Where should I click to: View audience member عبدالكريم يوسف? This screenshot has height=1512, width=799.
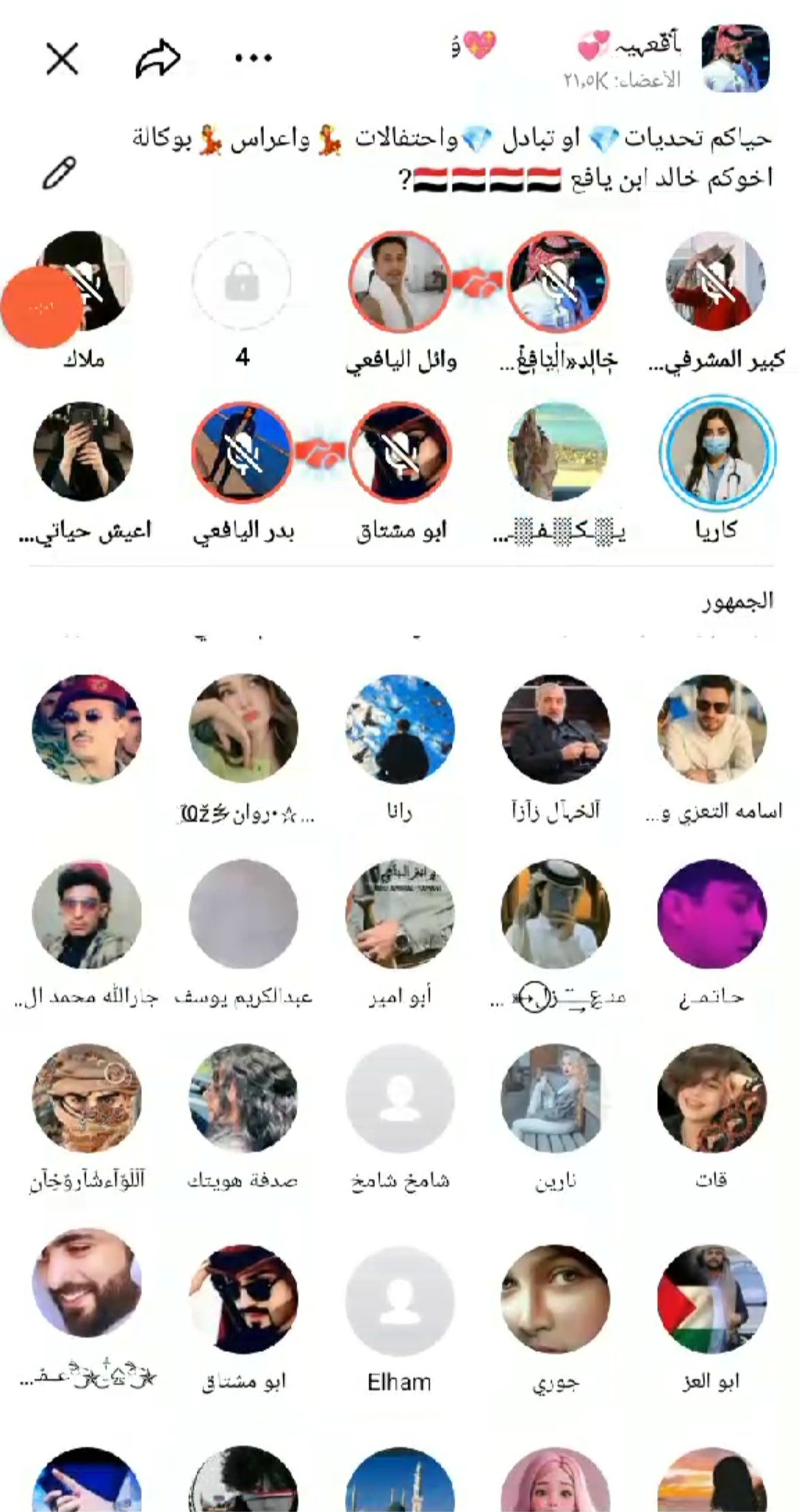tap(243, 914)
